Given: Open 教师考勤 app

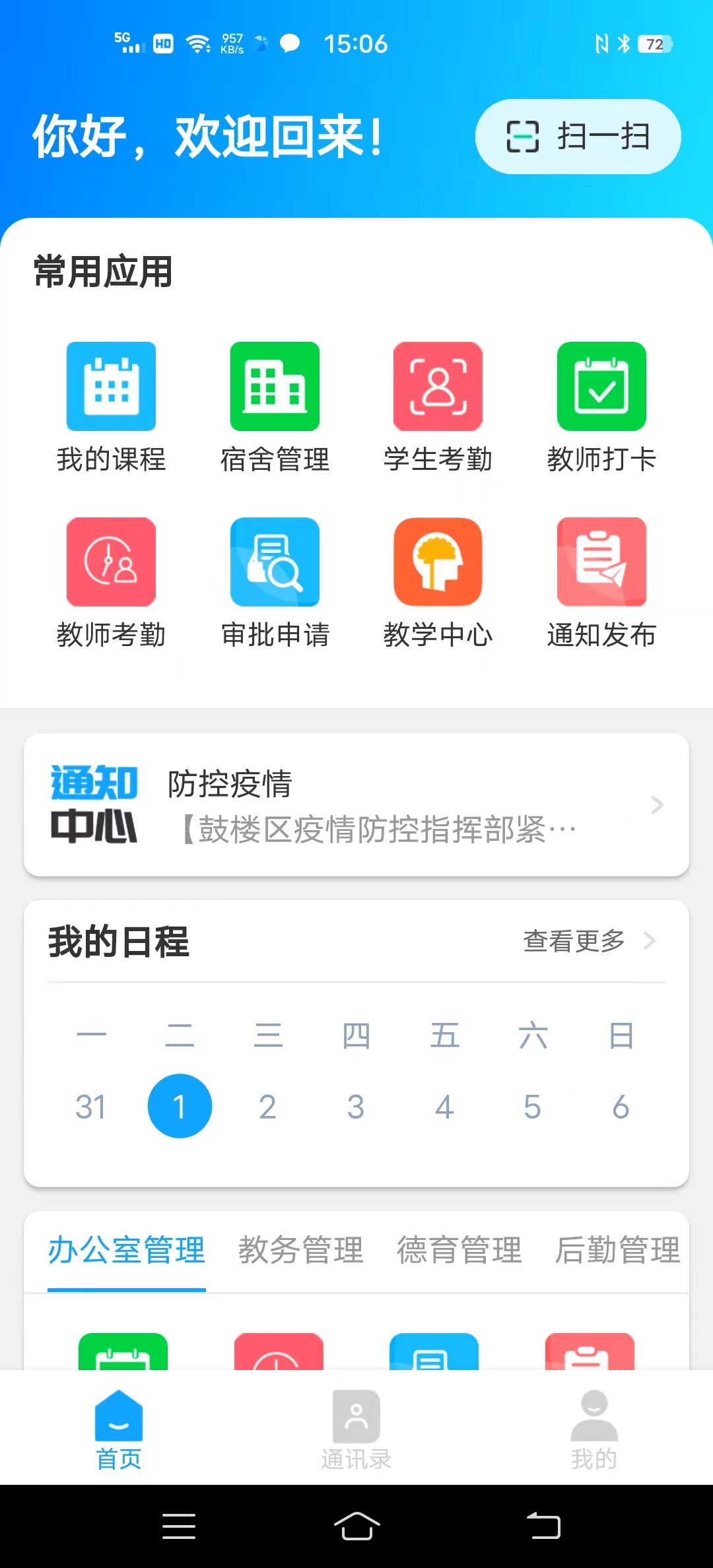Looking at the screenshot, I should (x=111, y=583).
